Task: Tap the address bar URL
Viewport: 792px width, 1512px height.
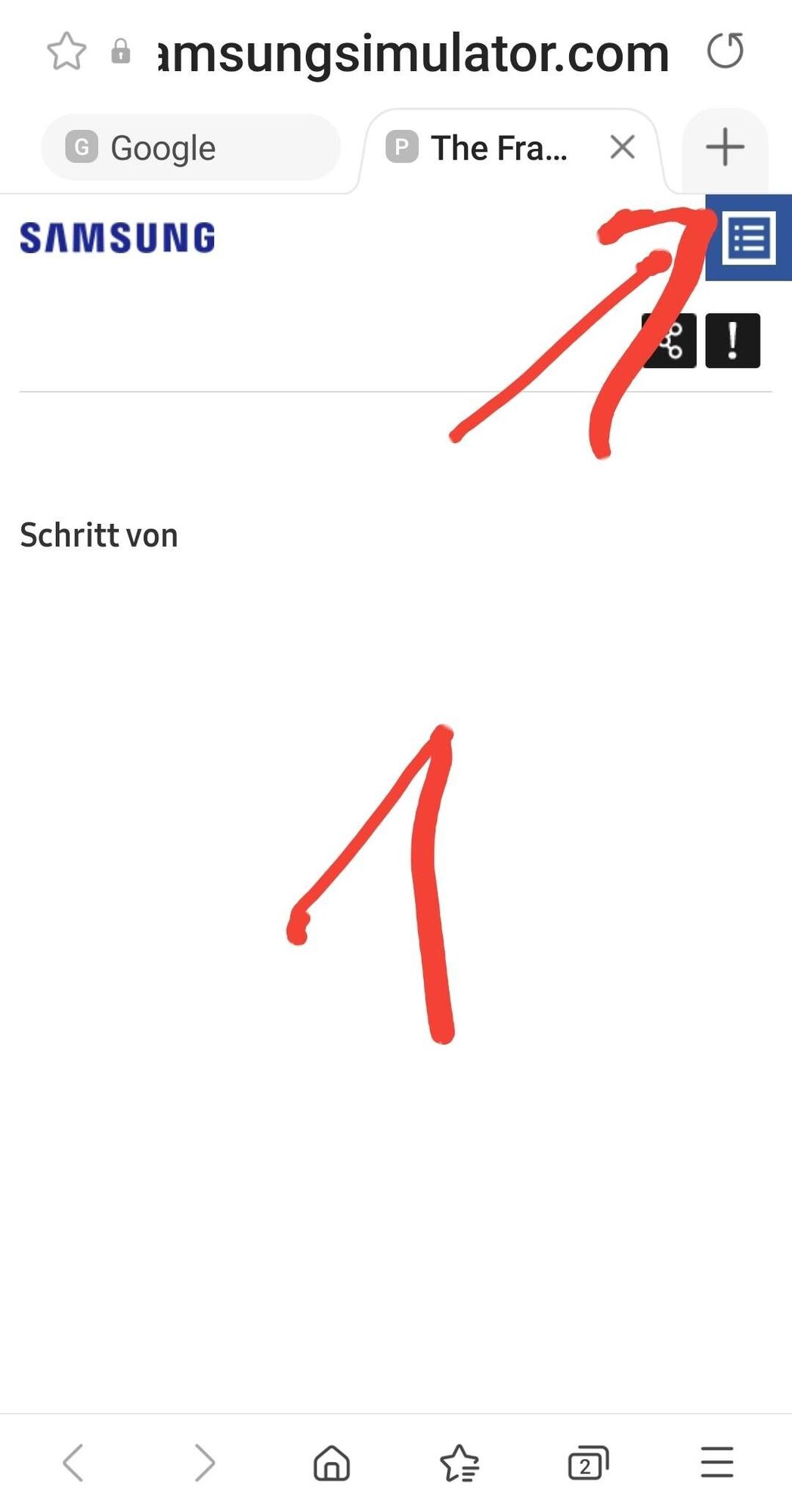Action: point(413,54)
